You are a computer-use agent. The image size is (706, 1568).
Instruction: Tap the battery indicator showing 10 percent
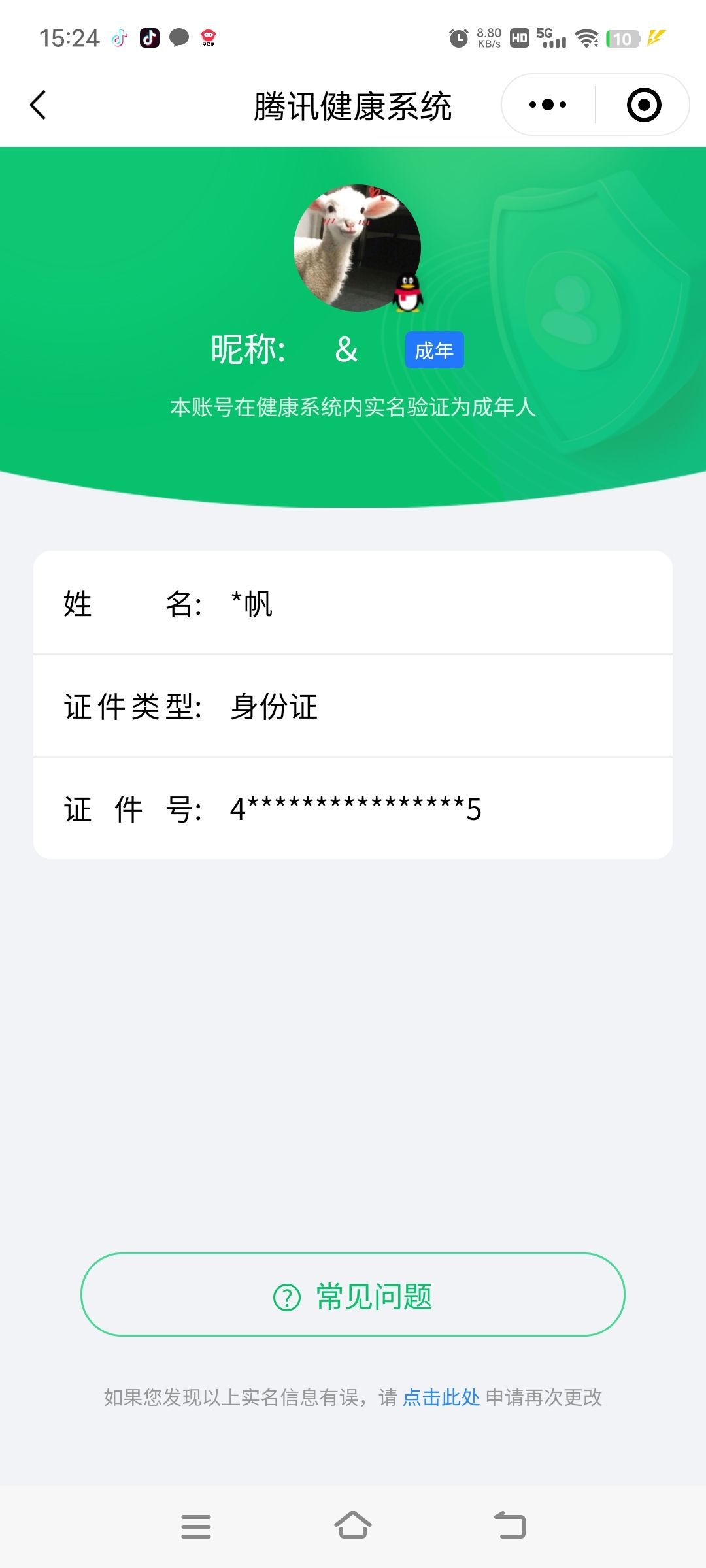623,38
